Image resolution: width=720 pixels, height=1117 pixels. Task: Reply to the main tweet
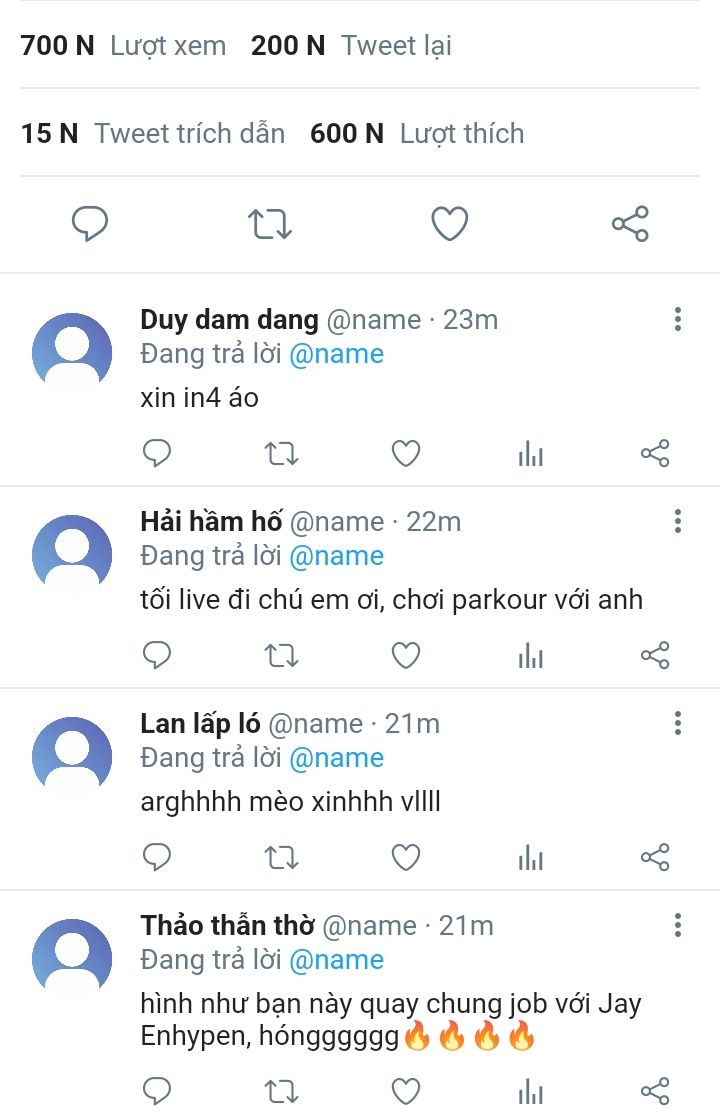point(90,224)
